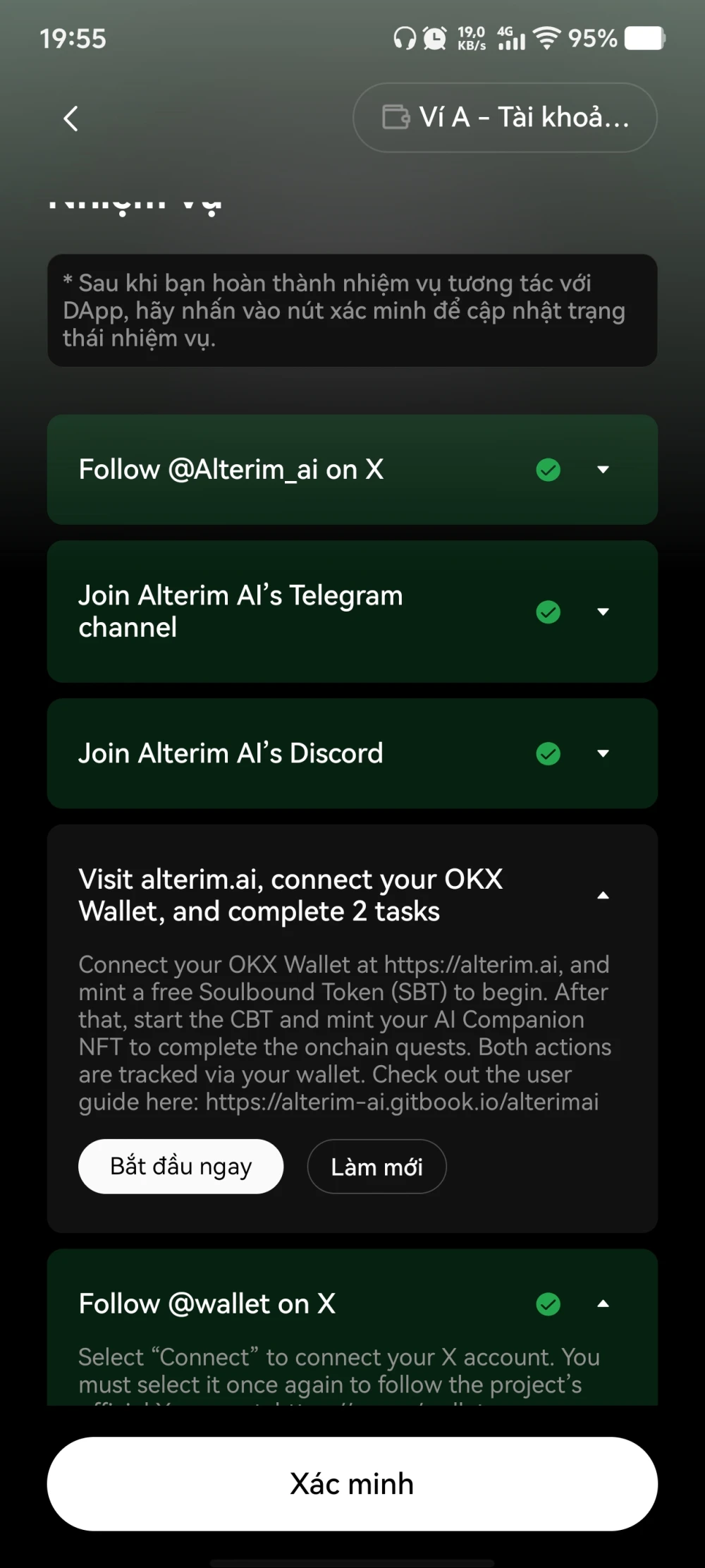Tap the checkmark on Join Alterim AI's Discord
This screenshot has height=1568, width=705.
pyautogui.click(x=548, y=753)
